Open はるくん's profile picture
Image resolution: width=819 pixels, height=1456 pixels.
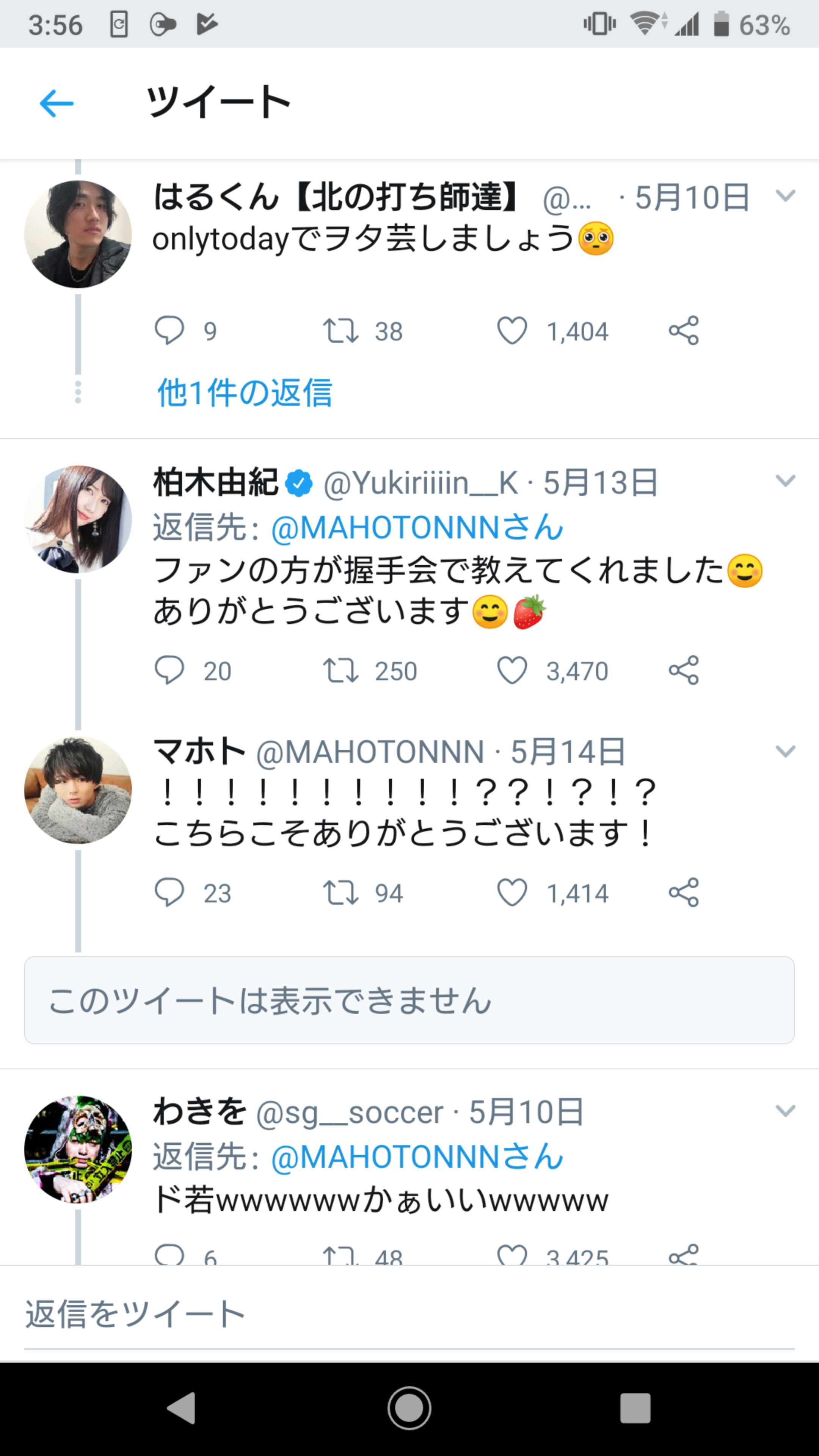point(77,233)
